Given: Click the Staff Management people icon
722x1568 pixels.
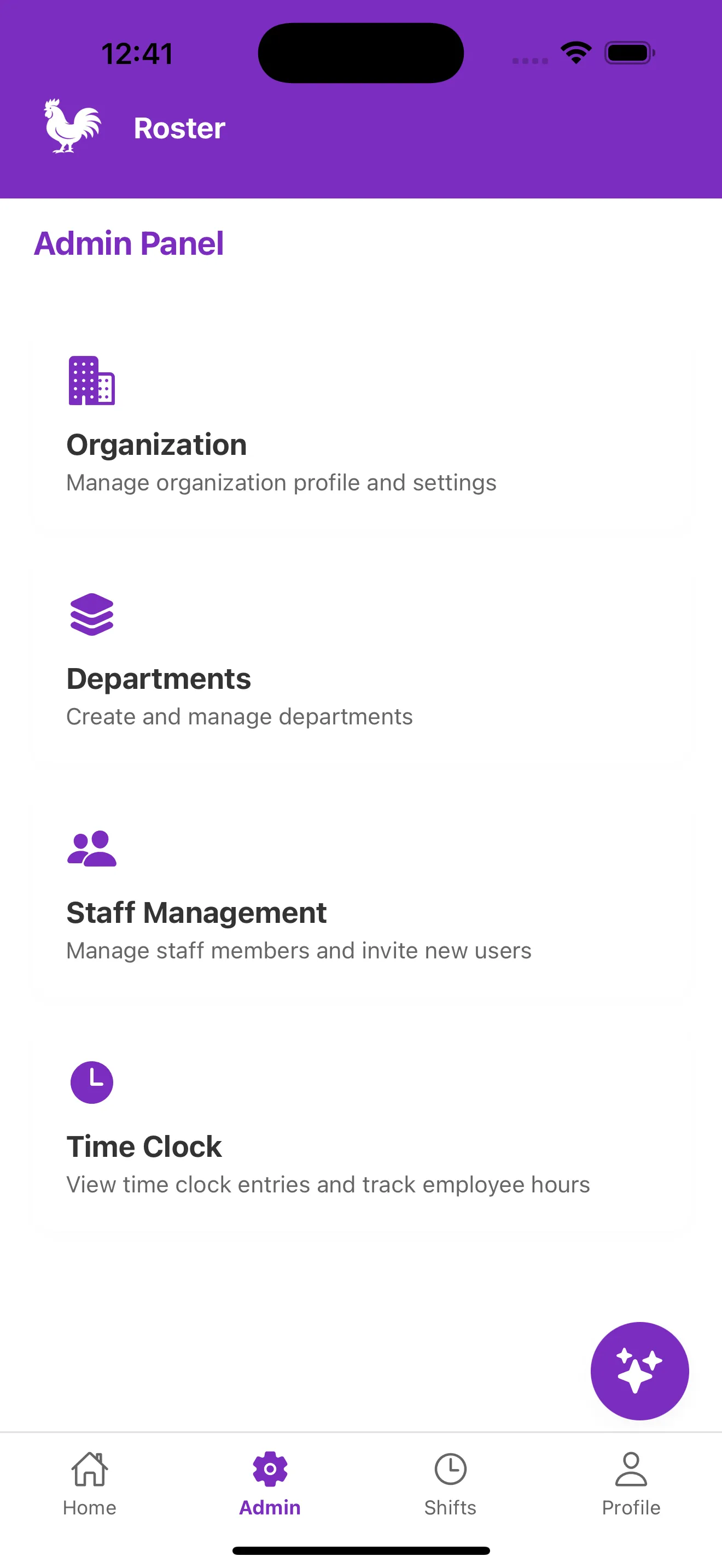Looking at the screenshot, I should (91, 850).
